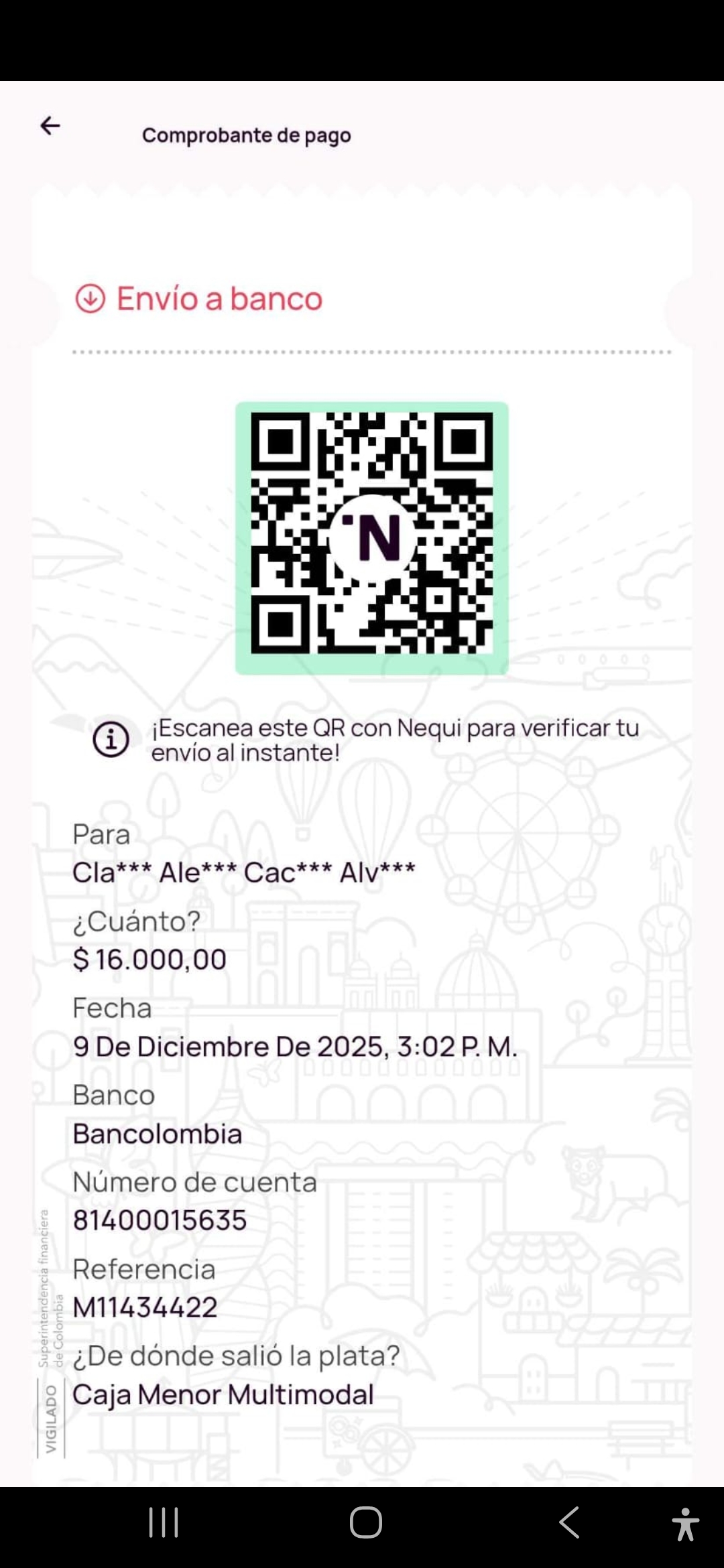Open the accessibility shortcut in the navigation bar

685,1524
